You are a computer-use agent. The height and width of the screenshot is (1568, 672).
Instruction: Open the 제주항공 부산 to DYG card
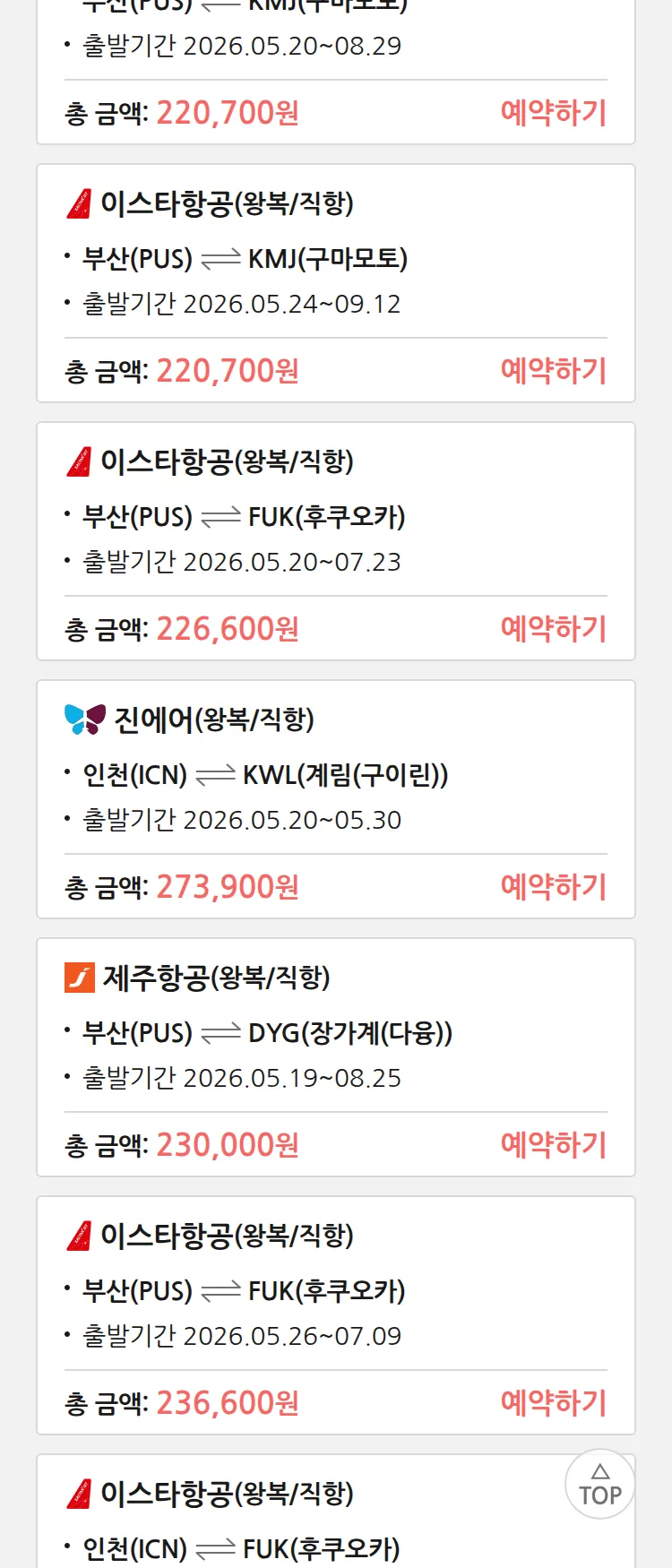coord(336,1057)
